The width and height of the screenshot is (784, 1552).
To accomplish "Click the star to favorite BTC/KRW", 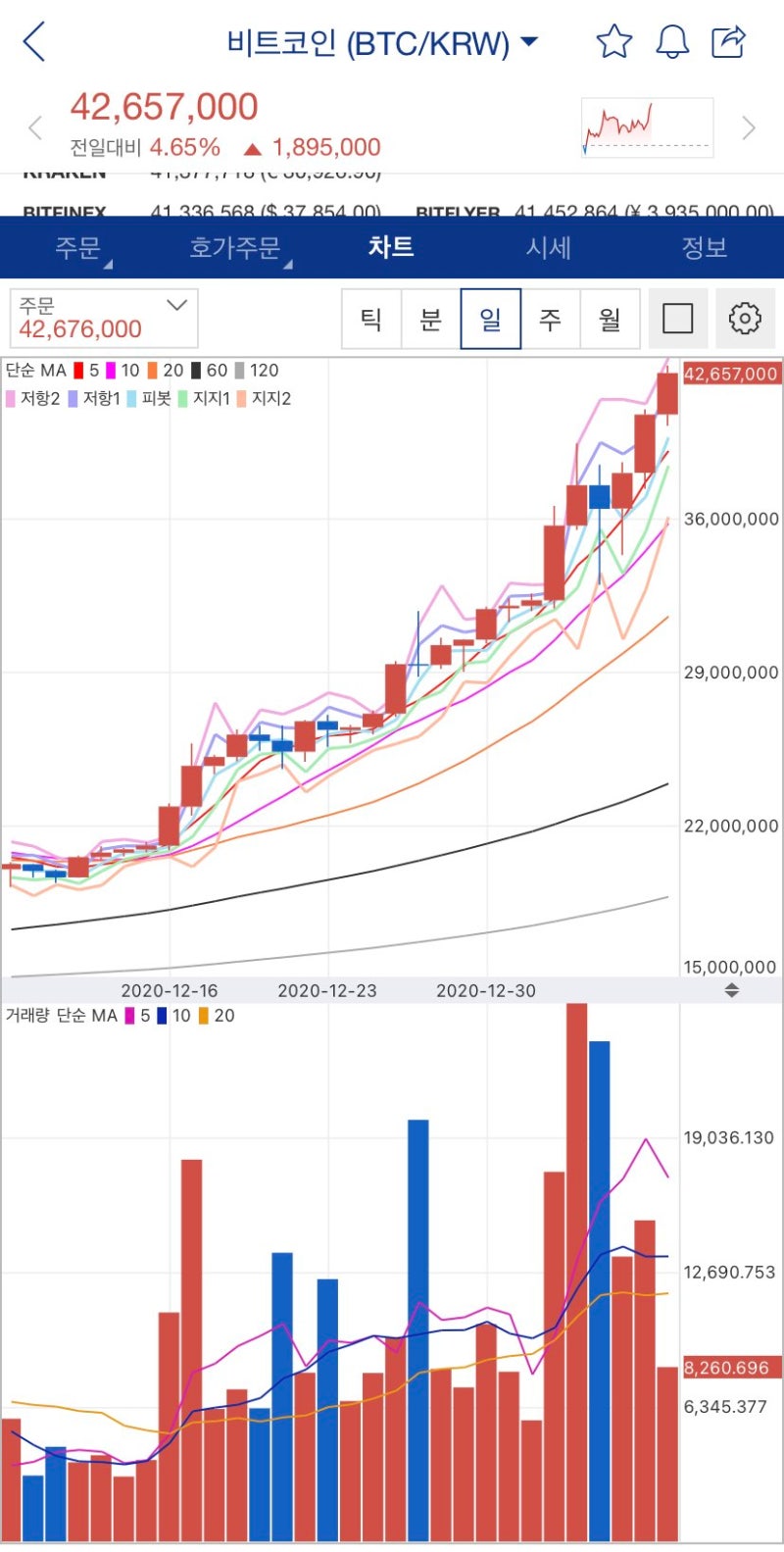I will coord(613,42).
